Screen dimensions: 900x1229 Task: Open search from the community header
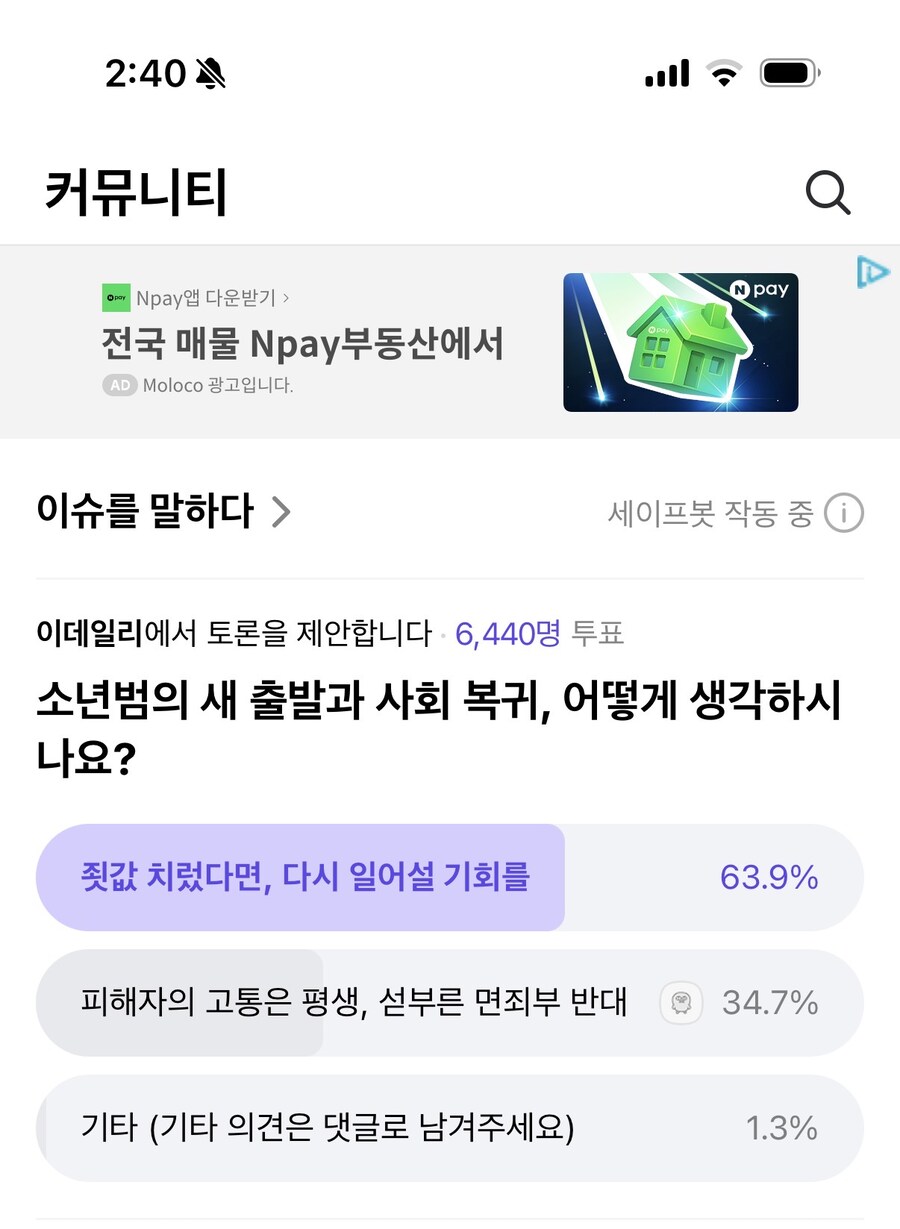click(x=828, y=193)
